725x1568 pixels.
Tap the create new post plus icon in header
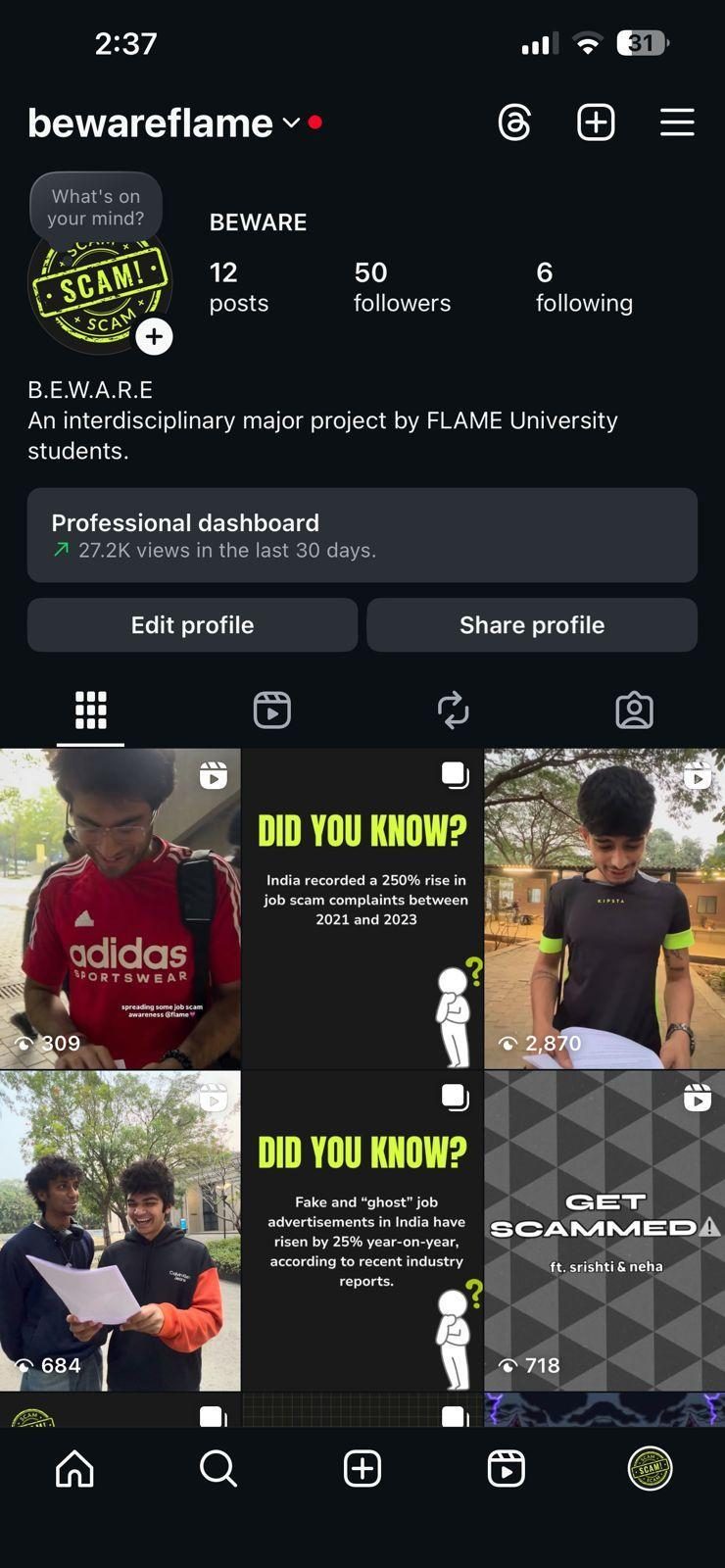[596, 122]
